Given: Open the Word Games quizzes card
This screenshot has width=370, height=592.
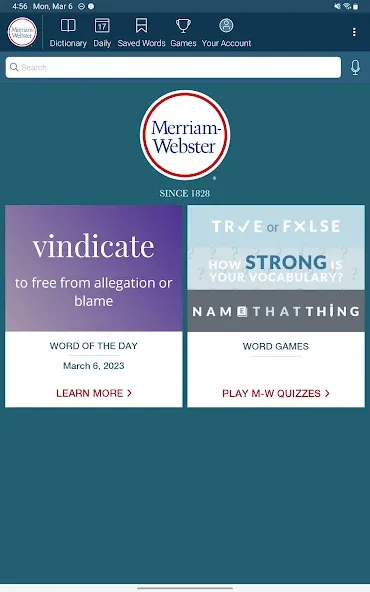Looking at the screenshot, I should tap(276, 306).
